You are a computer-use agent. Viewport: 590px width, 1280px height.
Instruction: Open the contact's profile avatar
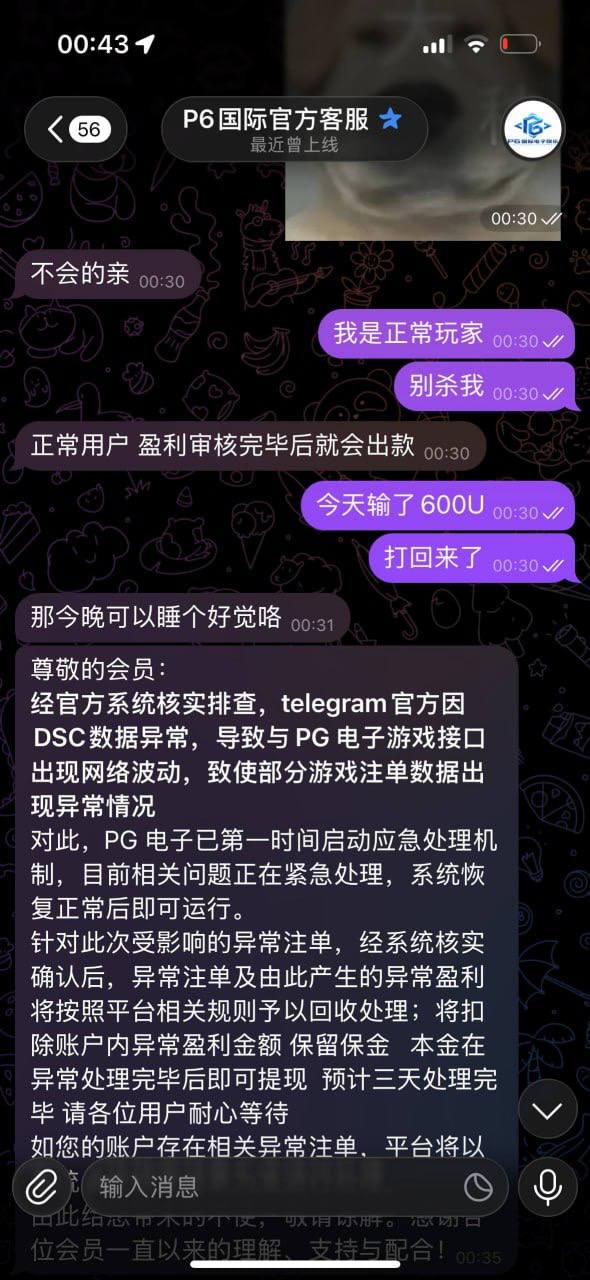point(533,130)
